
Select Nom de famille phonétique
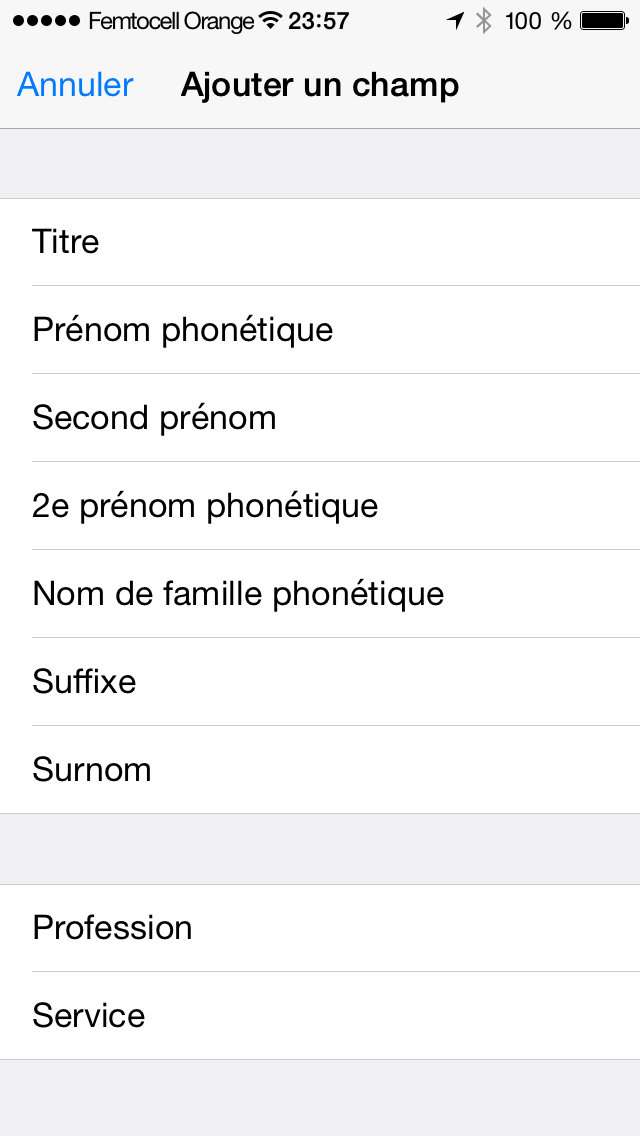point(320,594)
